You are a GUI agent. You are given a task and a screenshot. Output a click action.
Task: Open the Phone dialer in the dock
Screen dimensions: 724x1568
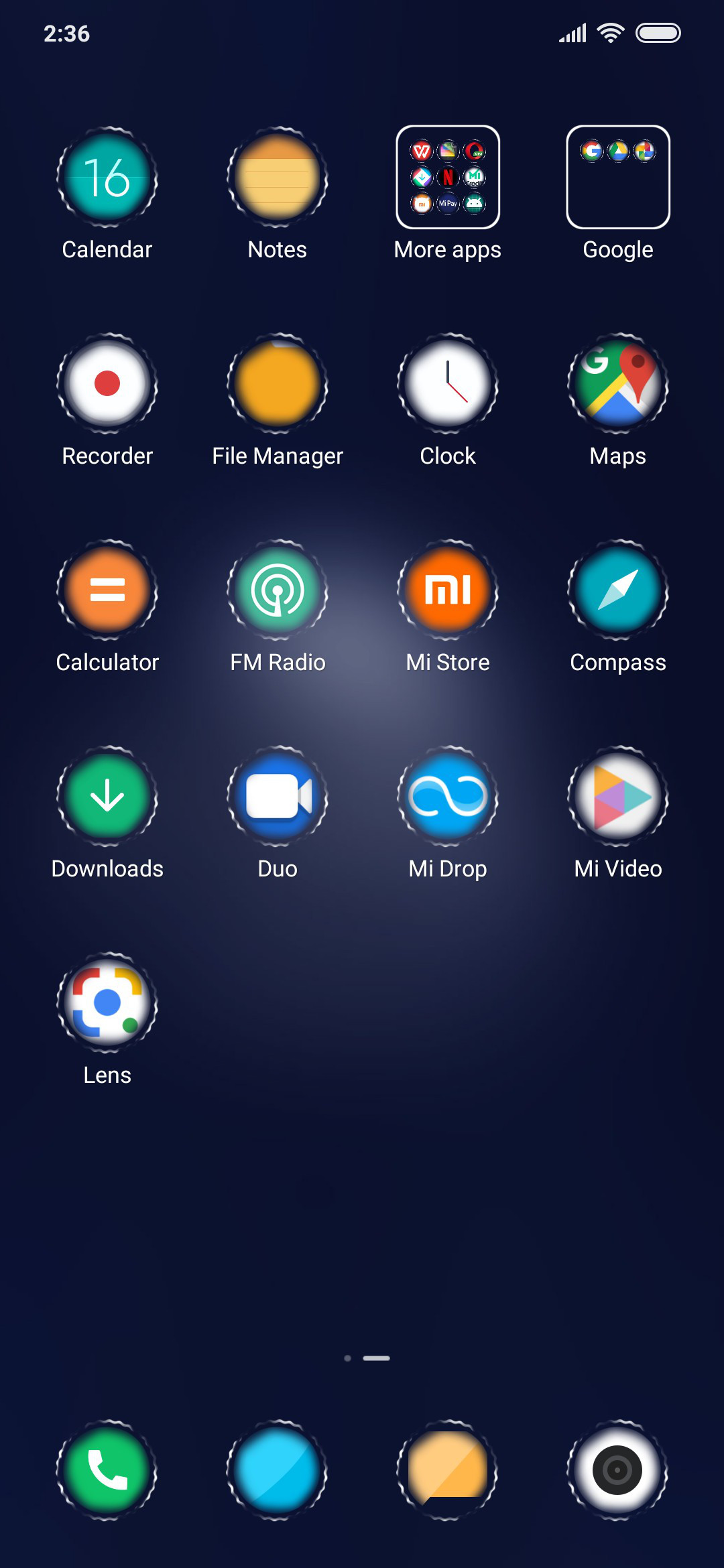pos(107,1471)
